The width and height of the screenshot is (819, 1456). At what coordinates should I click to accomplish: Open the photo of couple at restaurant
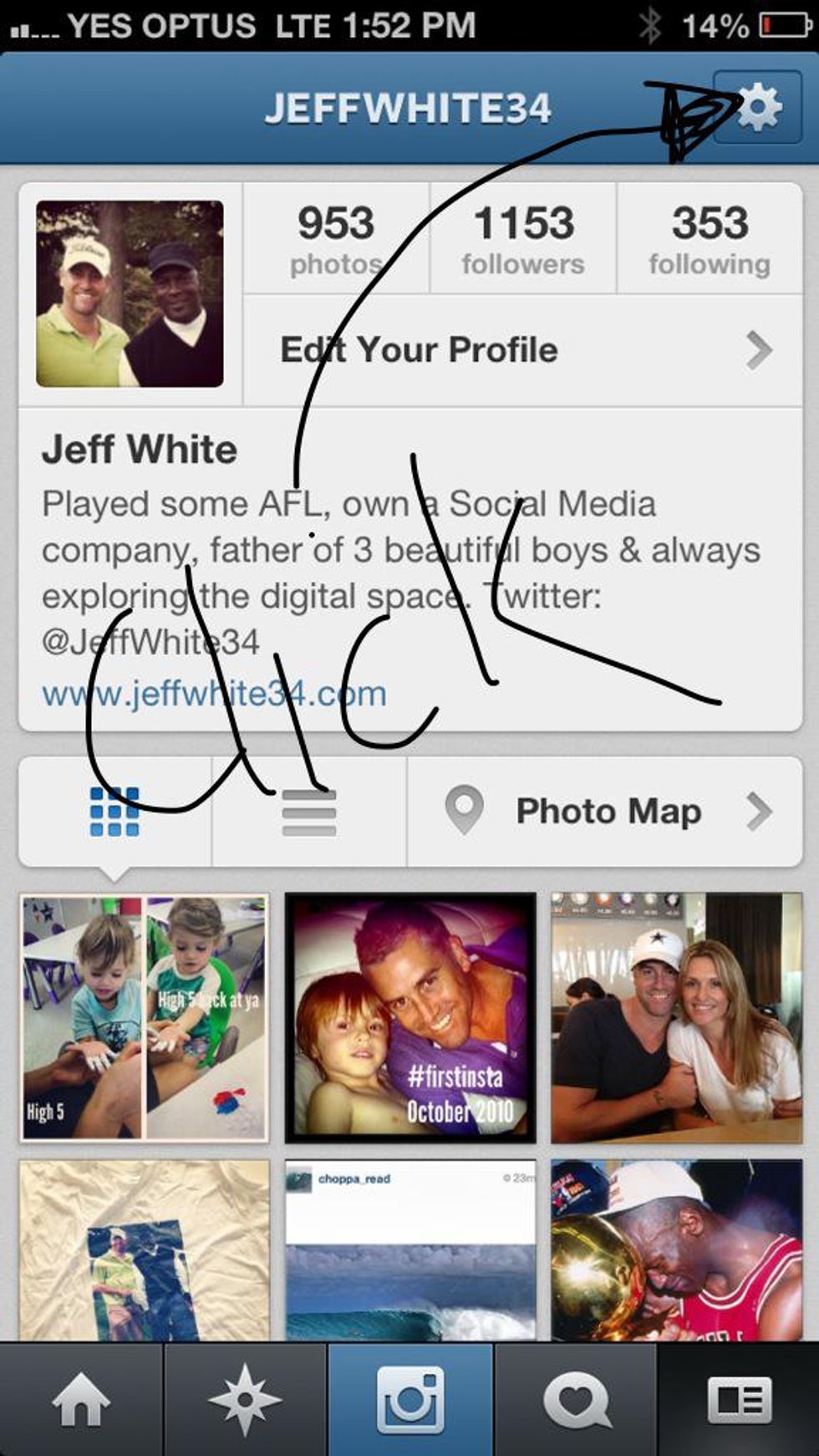point(676,1017)
